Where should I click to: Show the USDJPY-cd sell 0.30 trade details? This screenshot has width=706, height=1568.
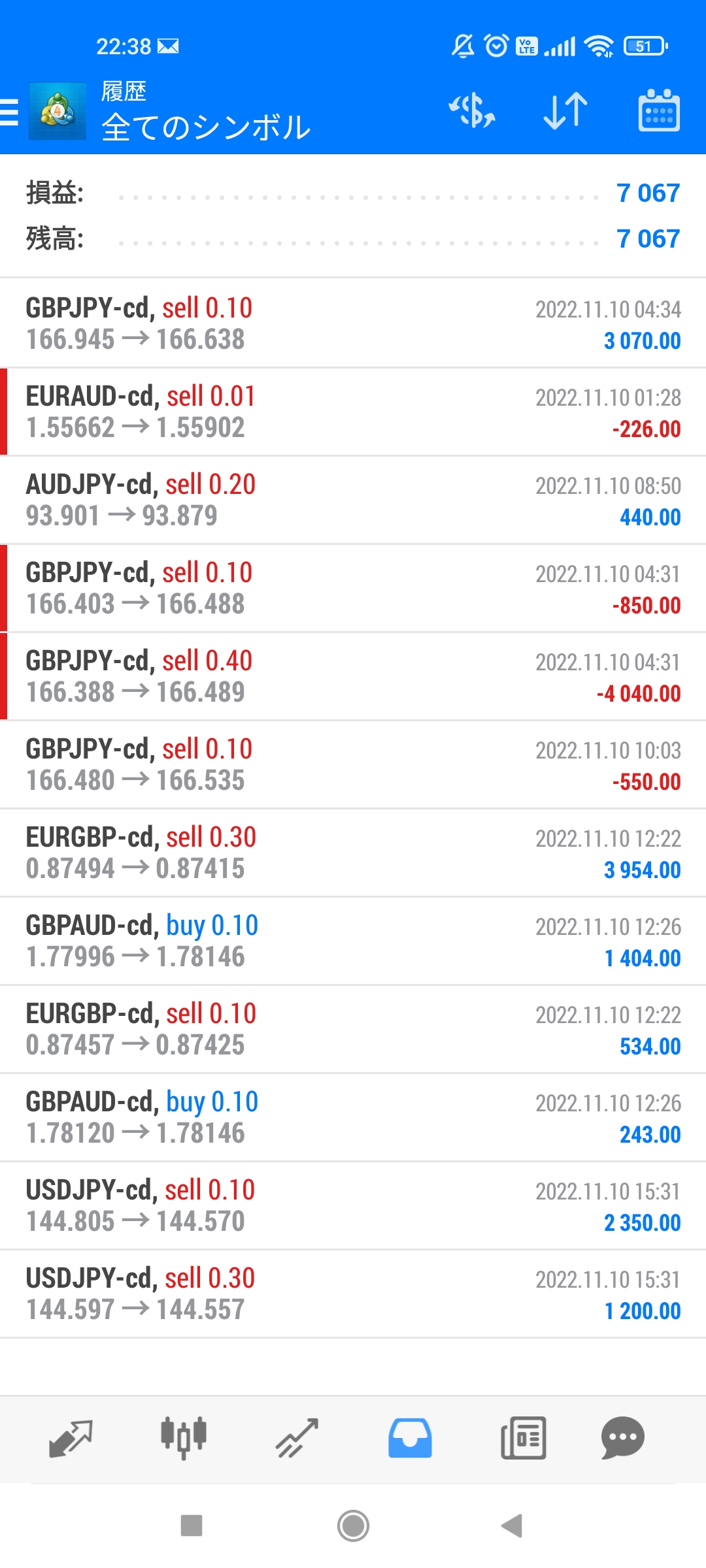click(353, 1294)
